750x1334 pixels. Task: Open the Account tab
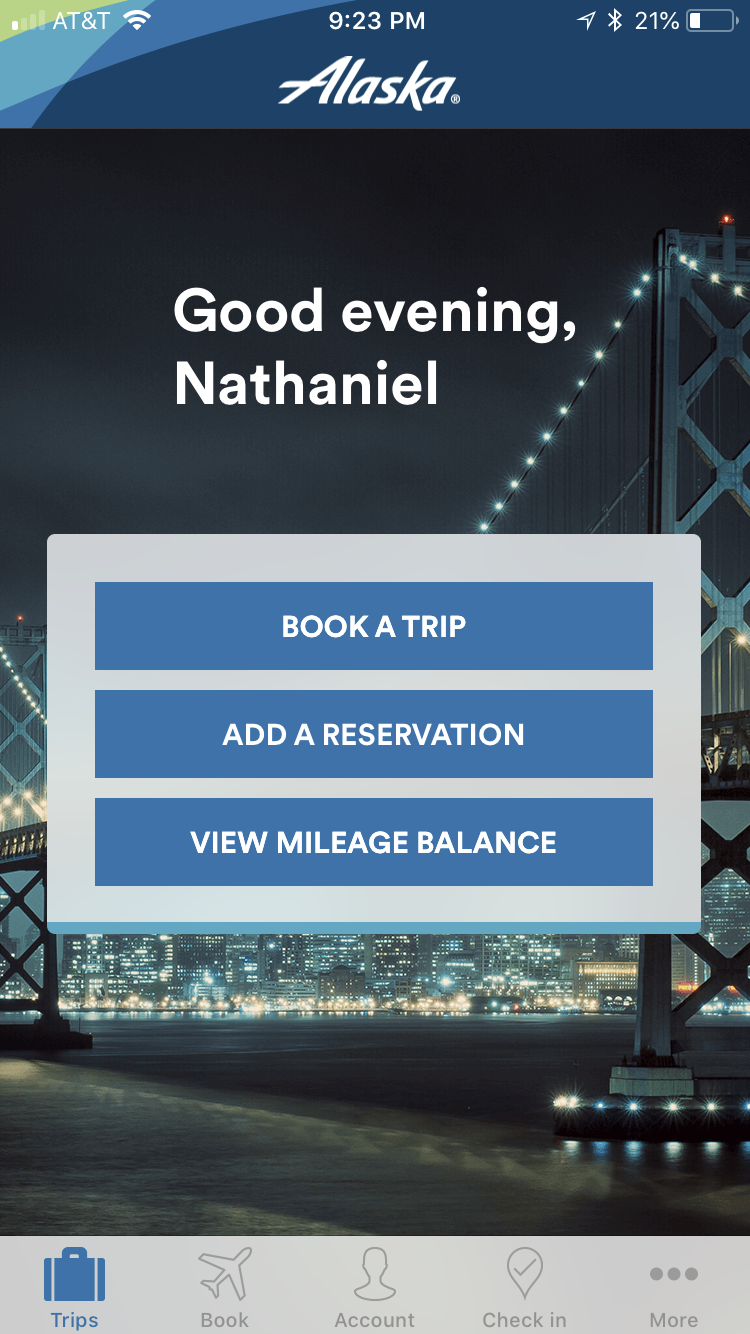[x=375, y=1287]
